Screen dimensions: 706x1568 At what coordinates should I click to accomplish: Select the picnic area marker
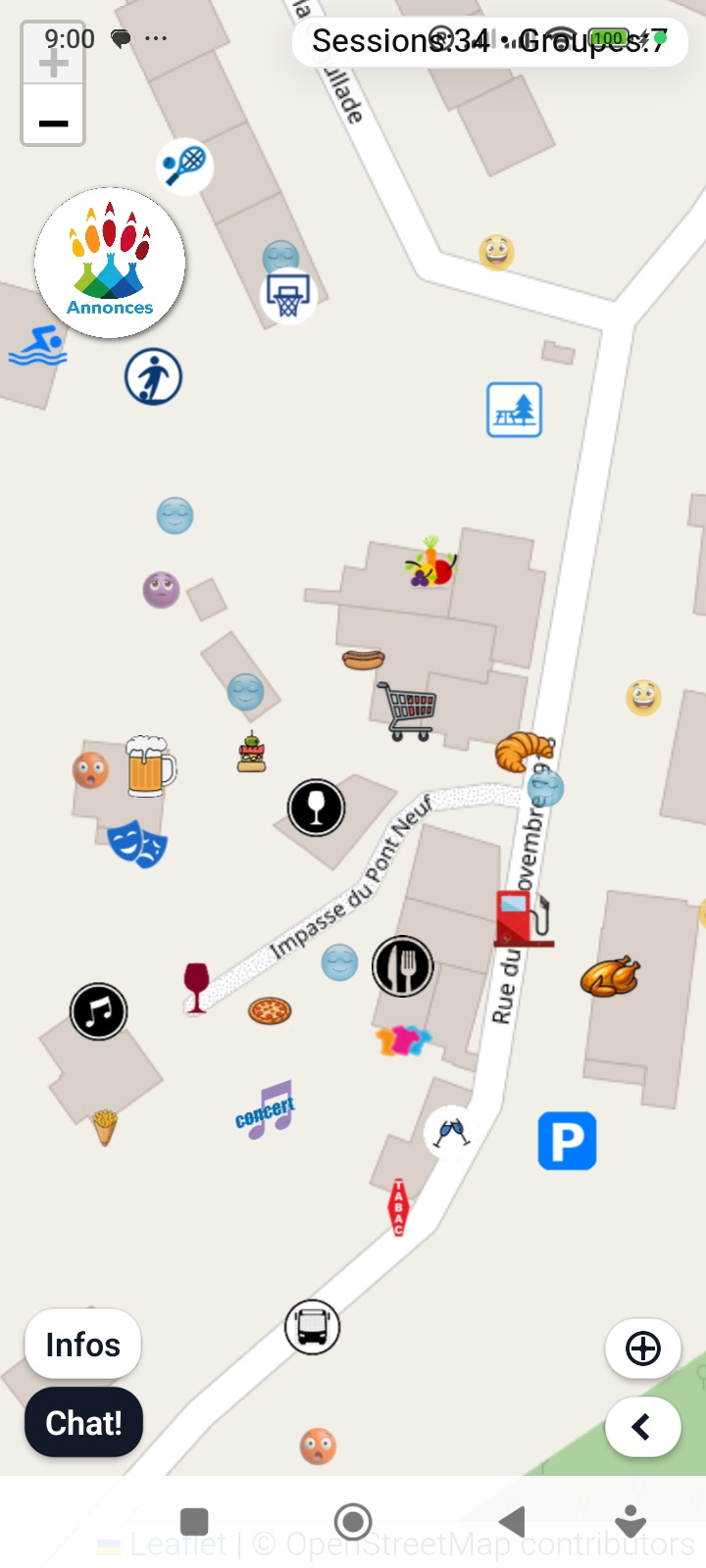(x=514, y=410)
